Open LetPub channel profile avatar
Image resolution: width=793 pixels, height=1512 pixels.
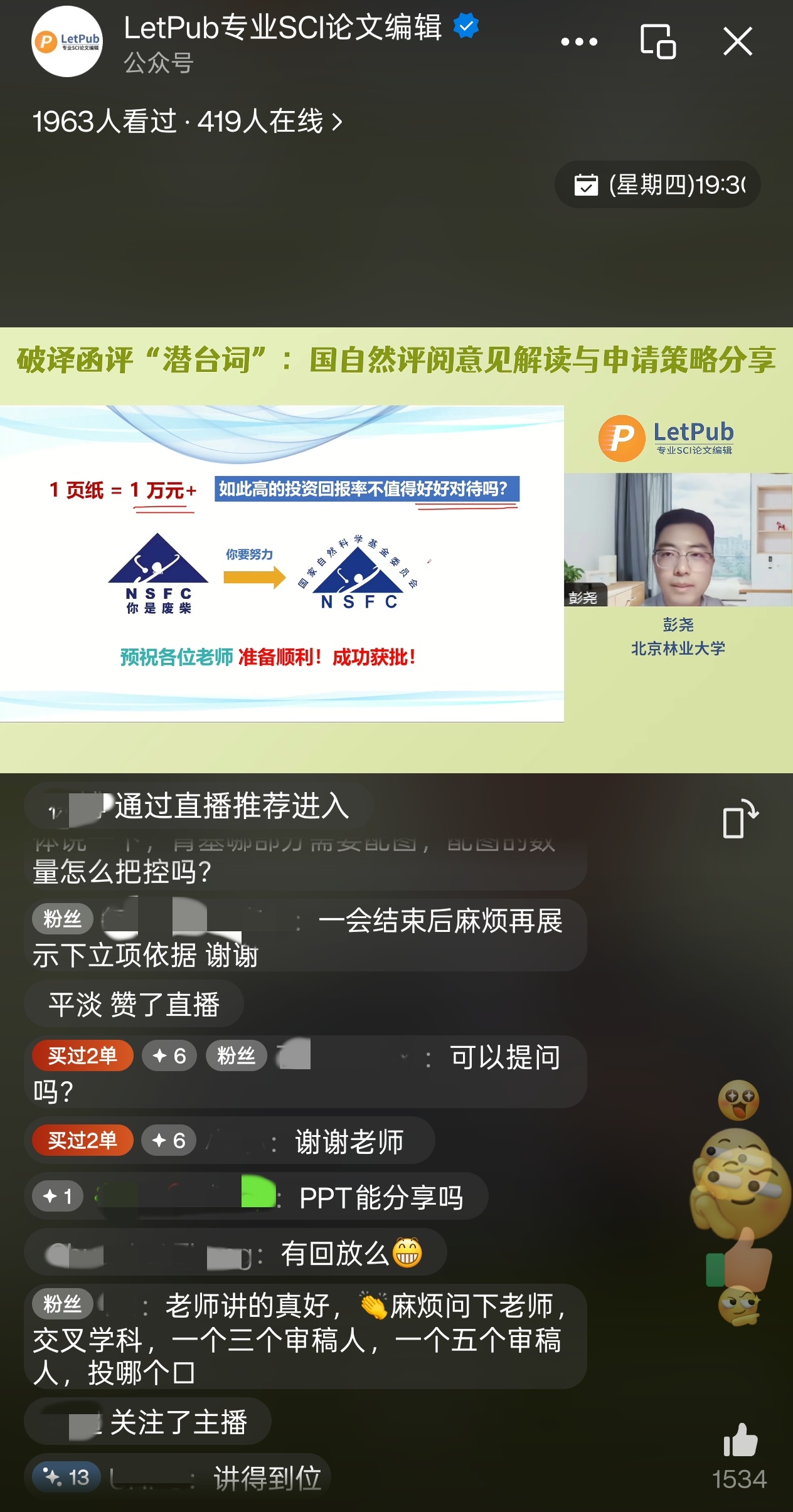[67, 42]
